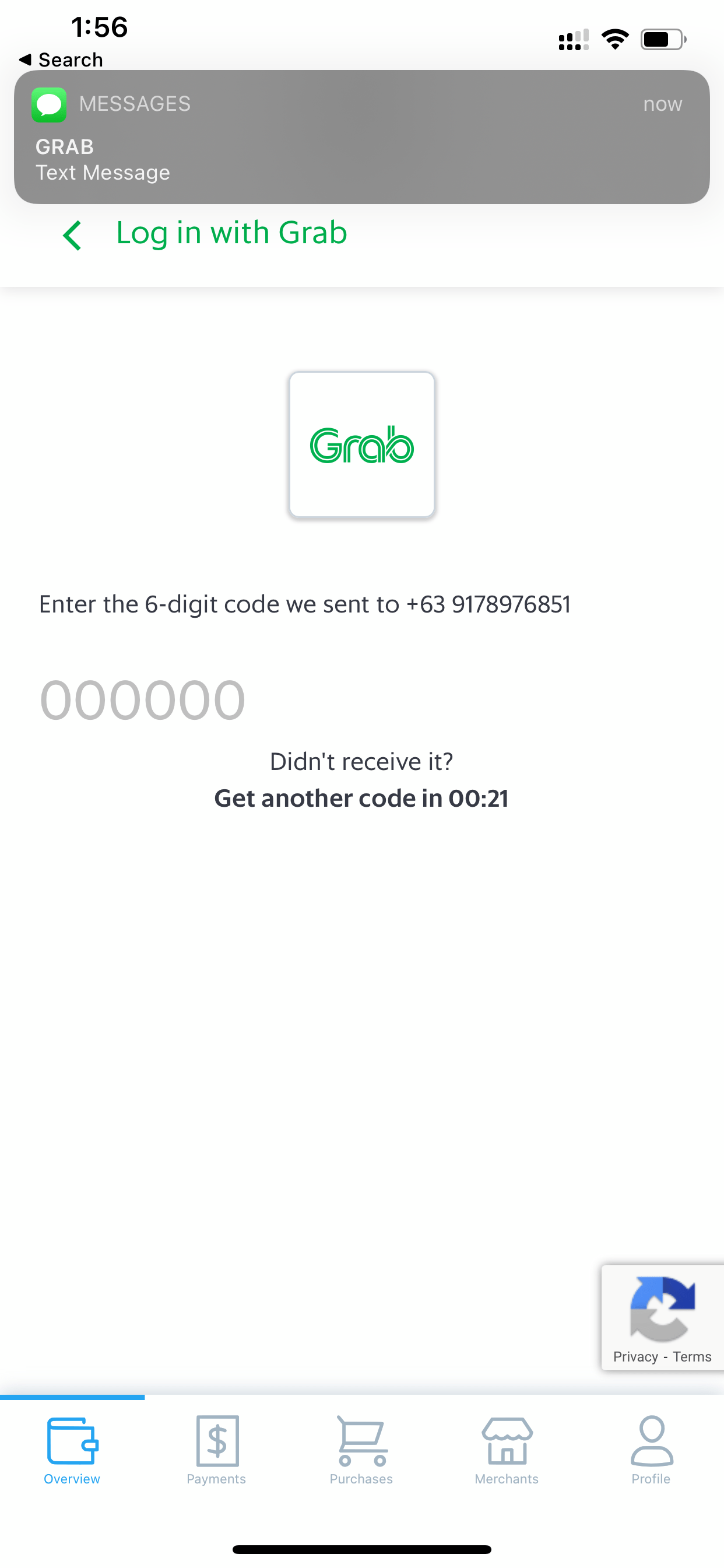Open the Profile tab
This screenshot has width=724, height=1568.
tap(651, 1451)
